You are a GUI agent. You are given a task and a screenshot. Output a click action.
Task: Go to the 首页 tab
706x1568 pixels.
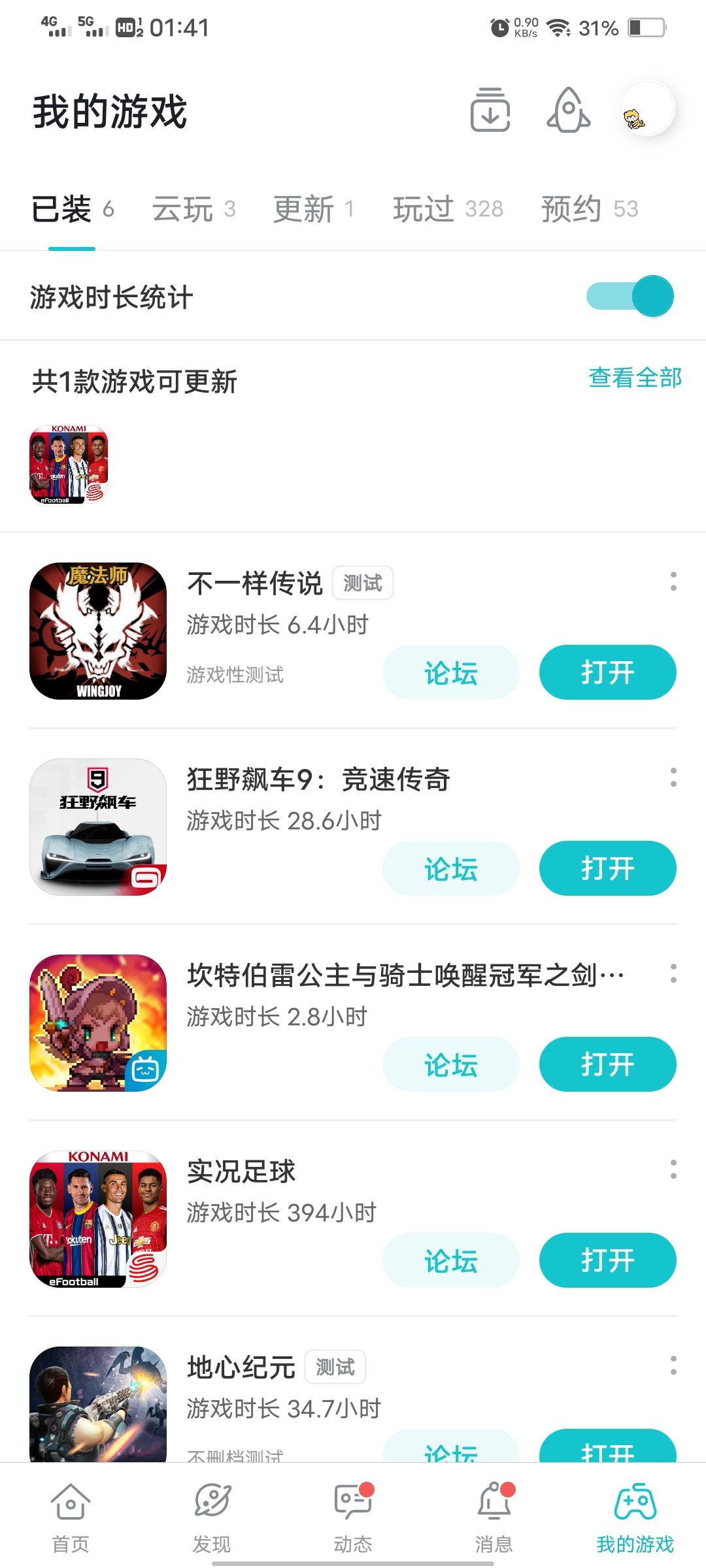point(71,1517)
